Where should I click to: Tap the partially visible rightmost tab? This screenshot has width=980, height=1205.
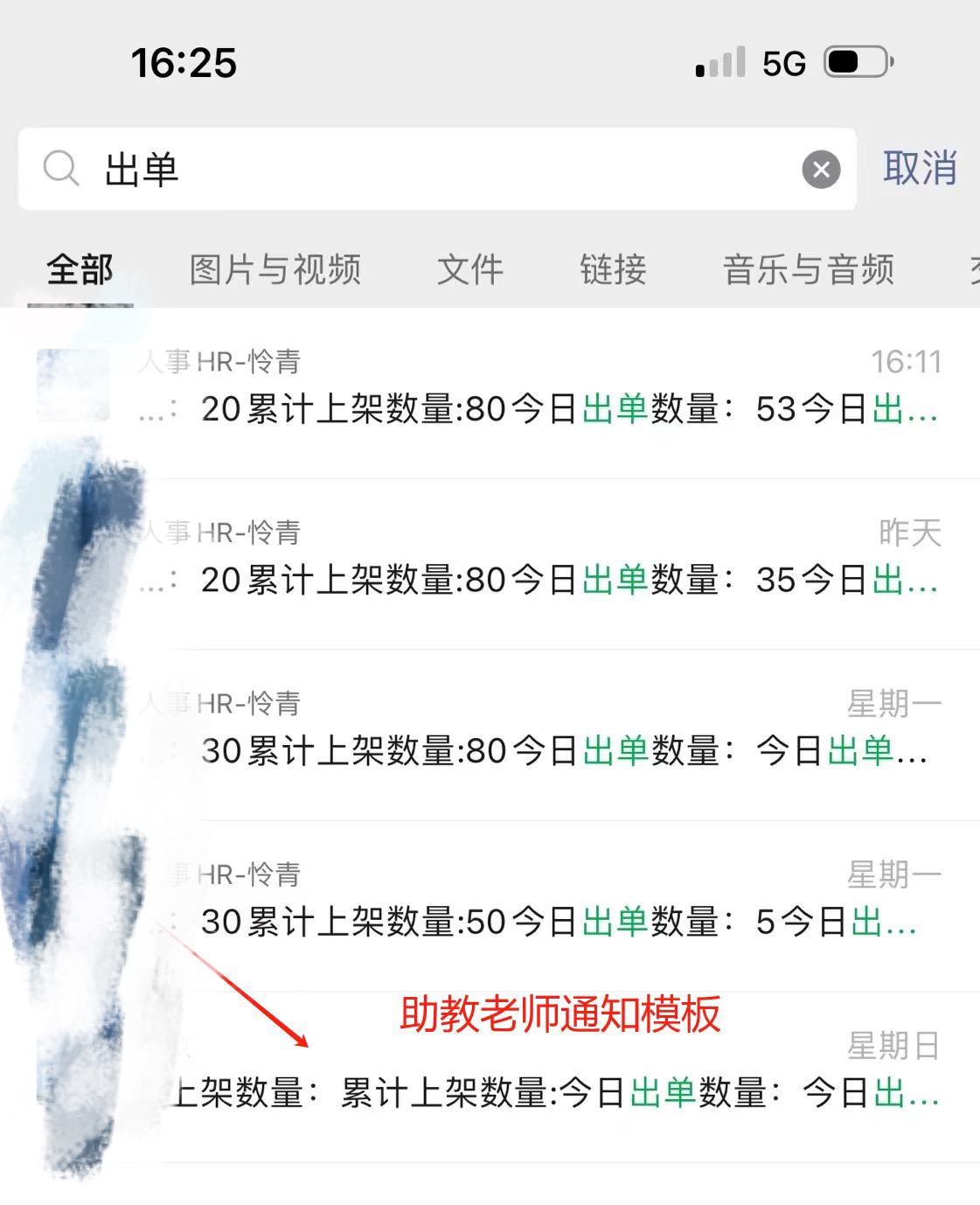(973, 270)
